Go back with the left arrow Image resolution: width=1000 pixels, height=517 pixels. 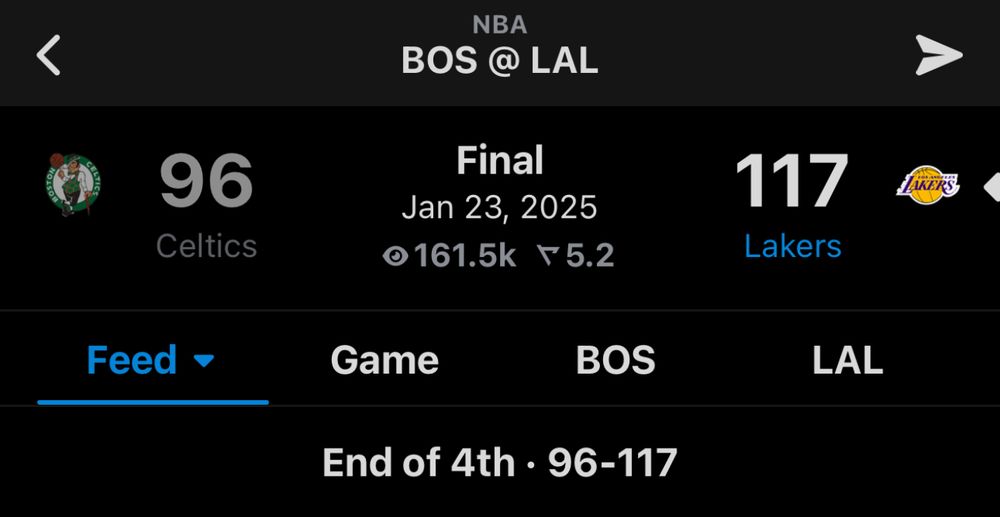[x=48, y=55]
